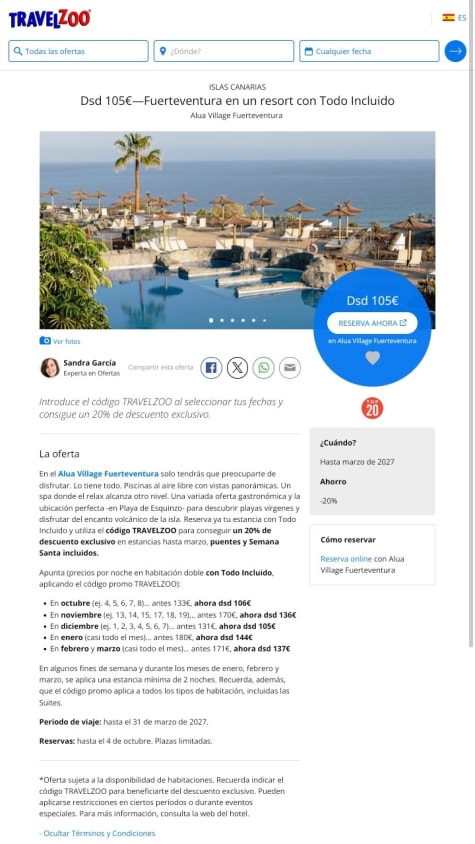Submit search with the blue arrow button
The height and width of the screenshot is (844, 475).
(x=456, y=51)
